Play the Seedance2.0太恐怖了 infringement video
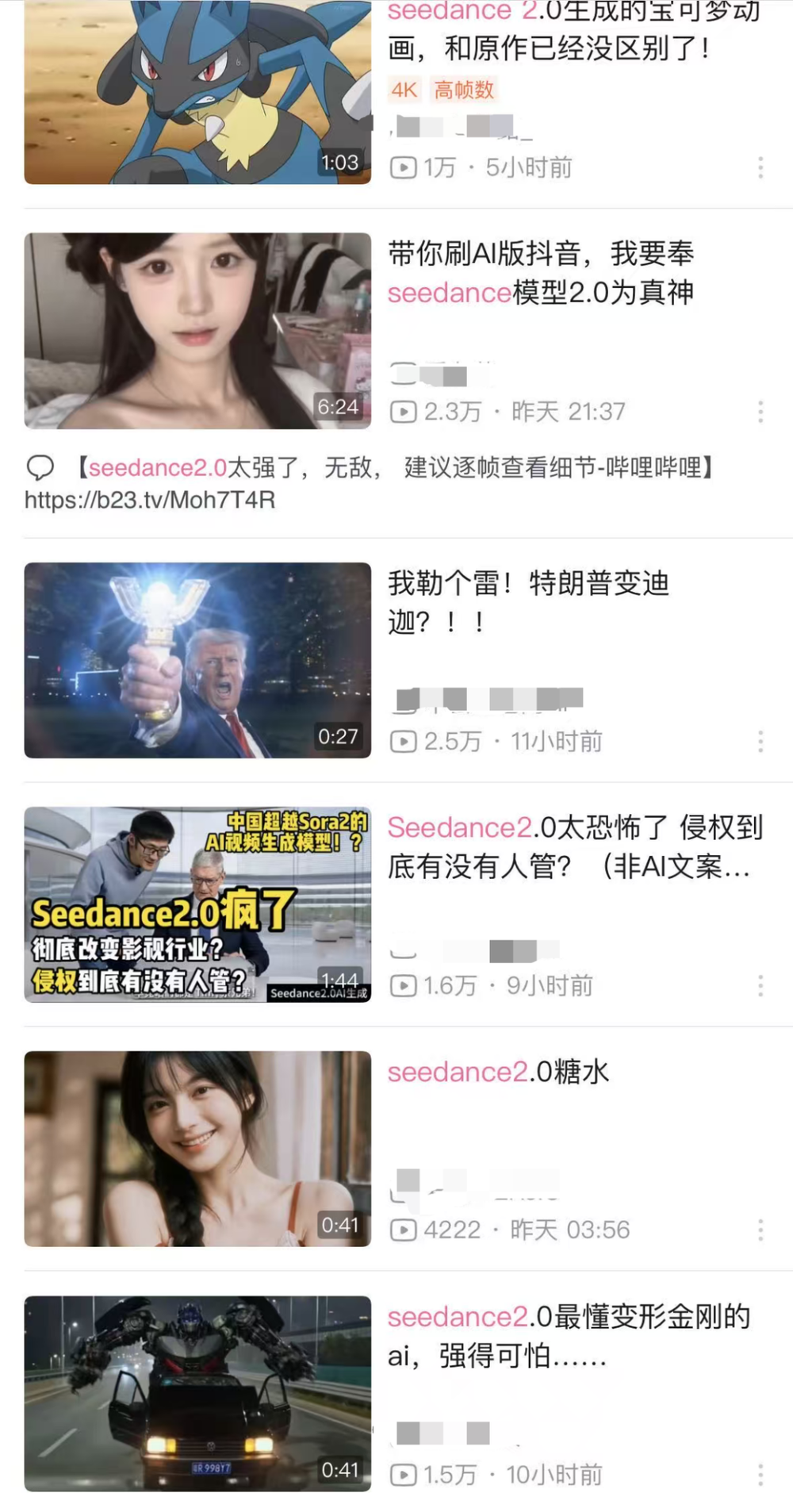This screenshot has width=793, height=1512. pos(197,904)
